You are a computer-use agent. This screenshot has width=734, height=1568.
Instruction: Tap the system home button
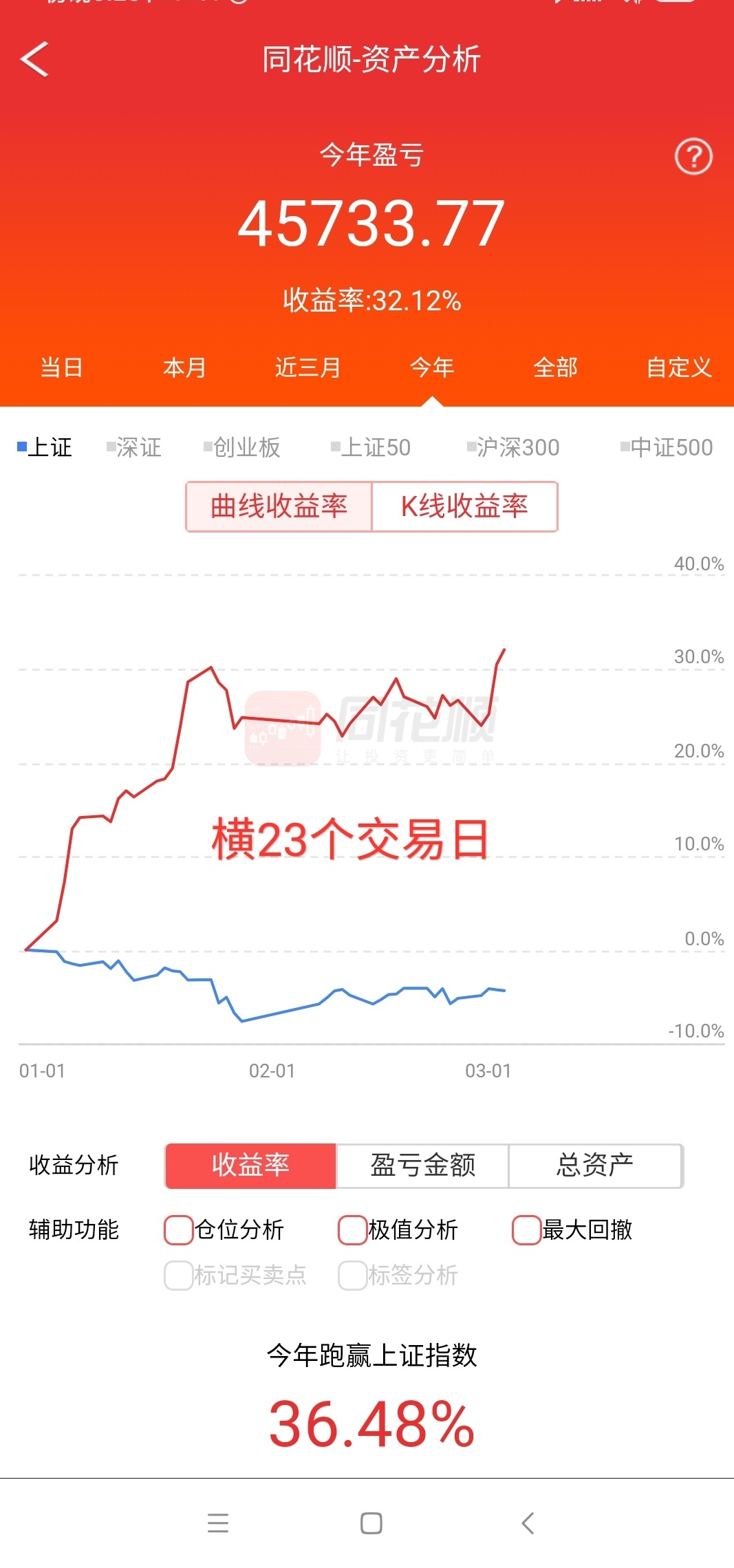371,1523
